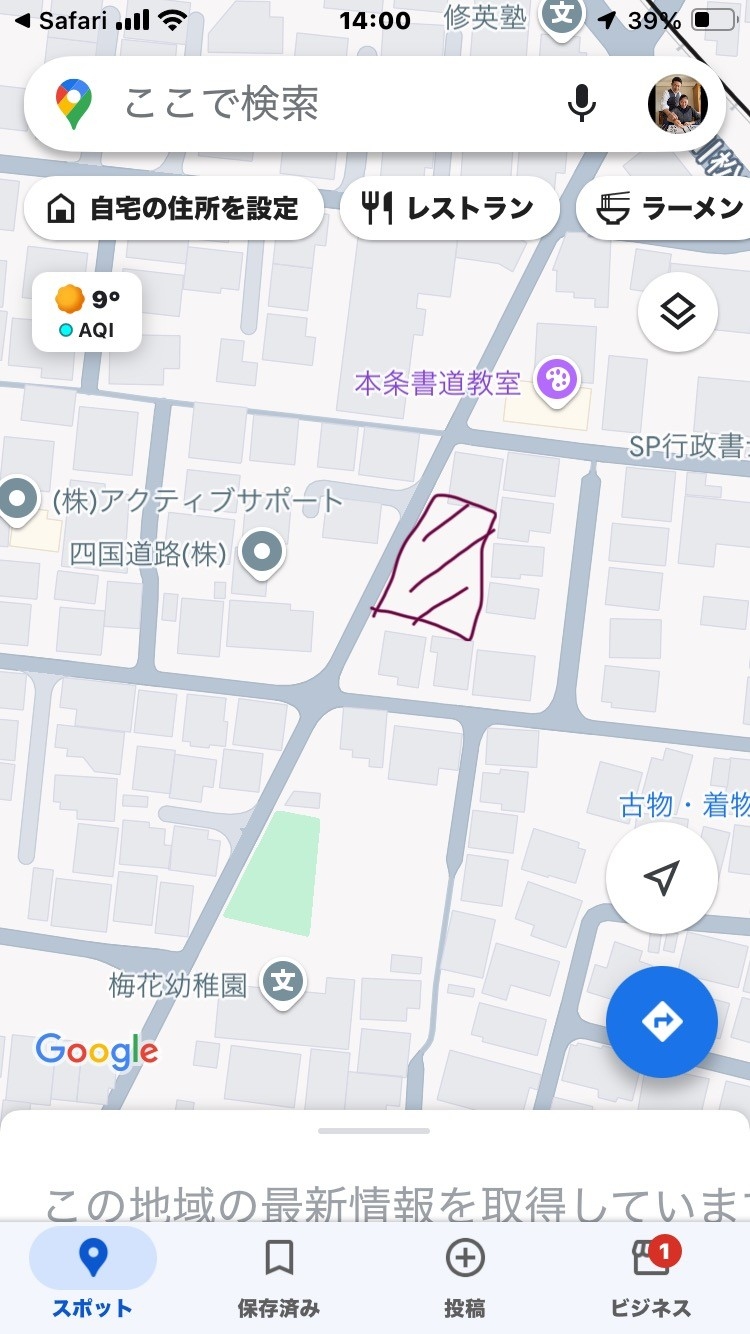Viewport: 750px width, 1334px height.
Task: Open the map layers button
Action: [678, 312]
